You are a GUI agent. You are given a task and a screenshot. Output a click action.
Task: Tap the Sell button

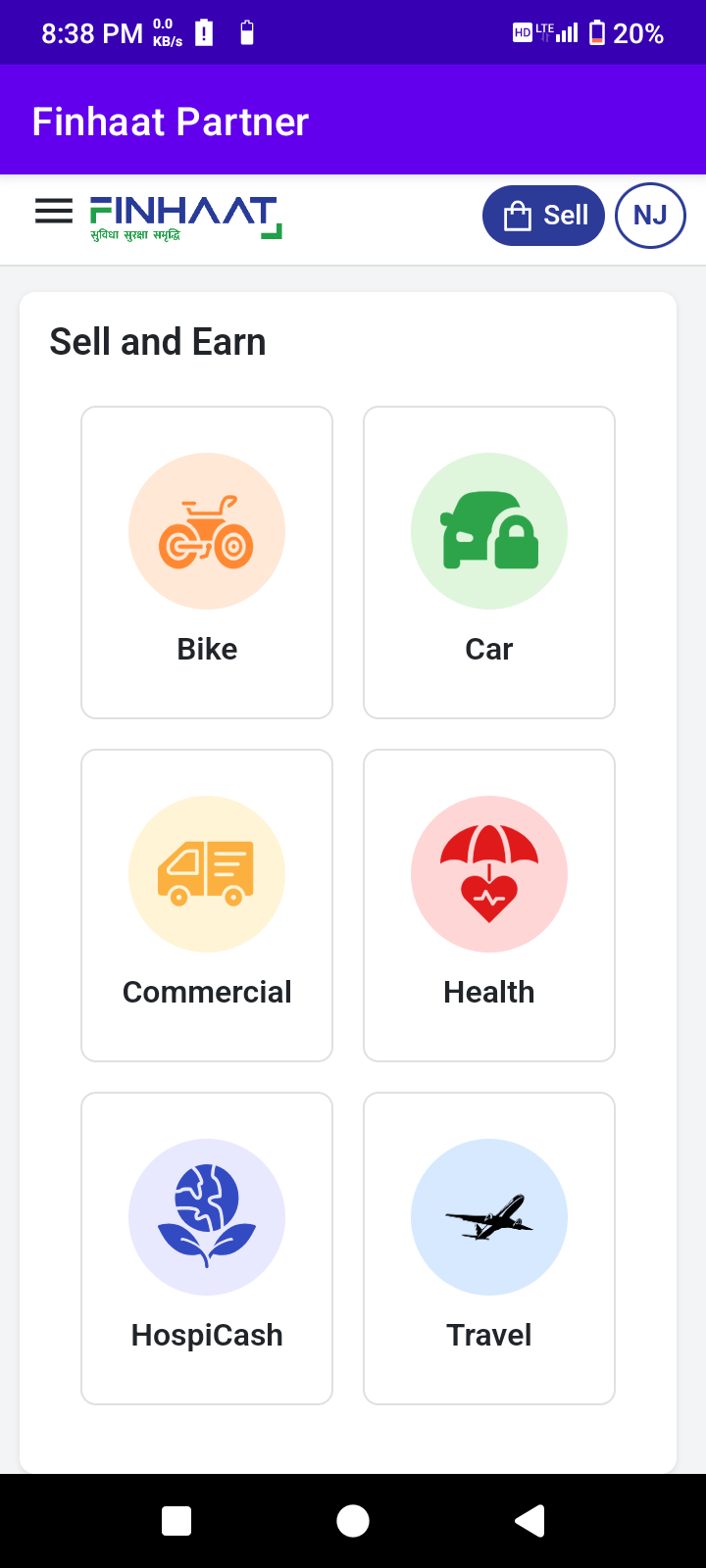click(543, 216)
